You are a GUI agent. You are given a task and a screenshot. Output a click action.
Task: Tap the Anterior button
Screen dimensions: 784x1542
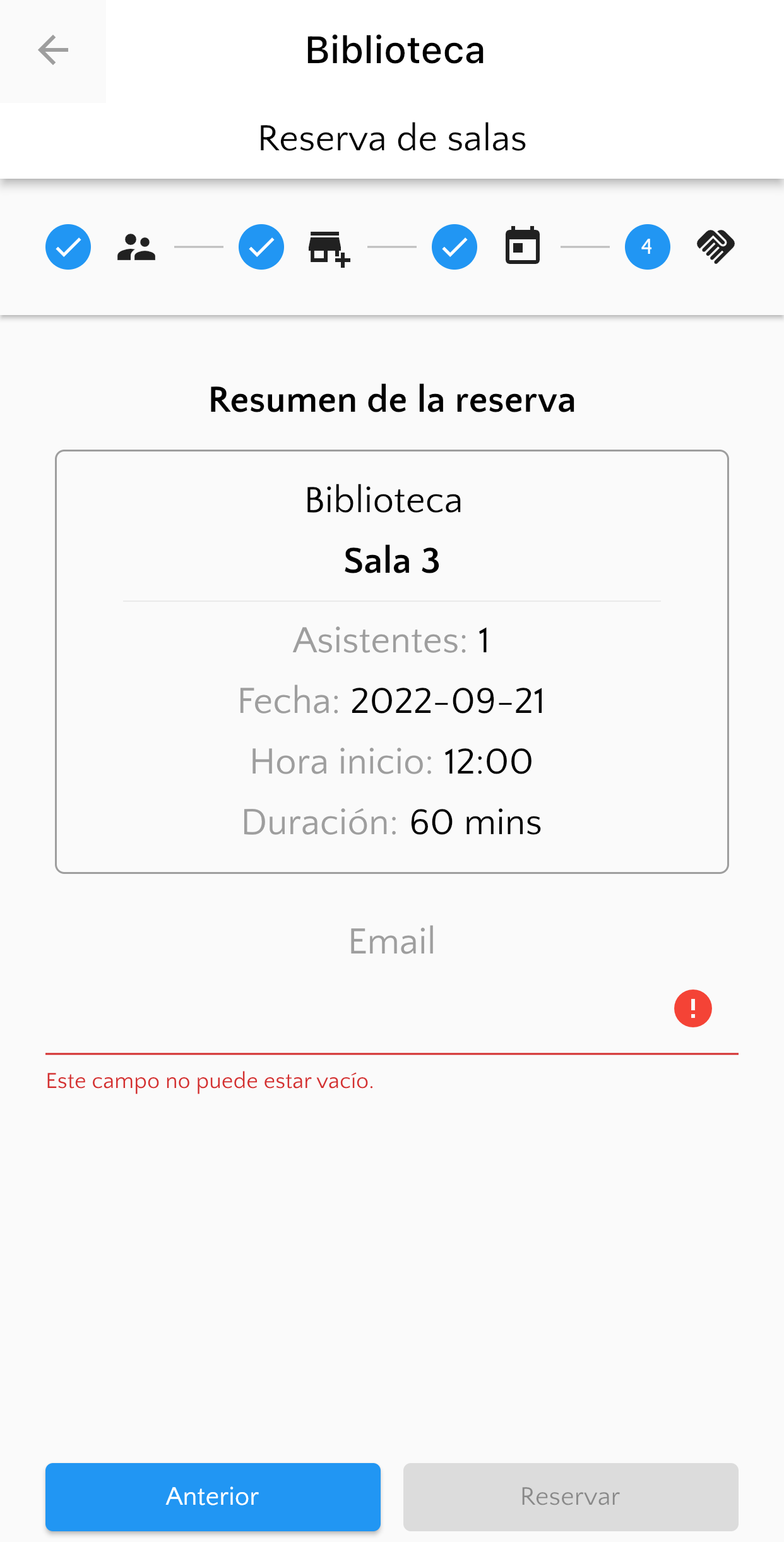click(x=213, y=1497)
